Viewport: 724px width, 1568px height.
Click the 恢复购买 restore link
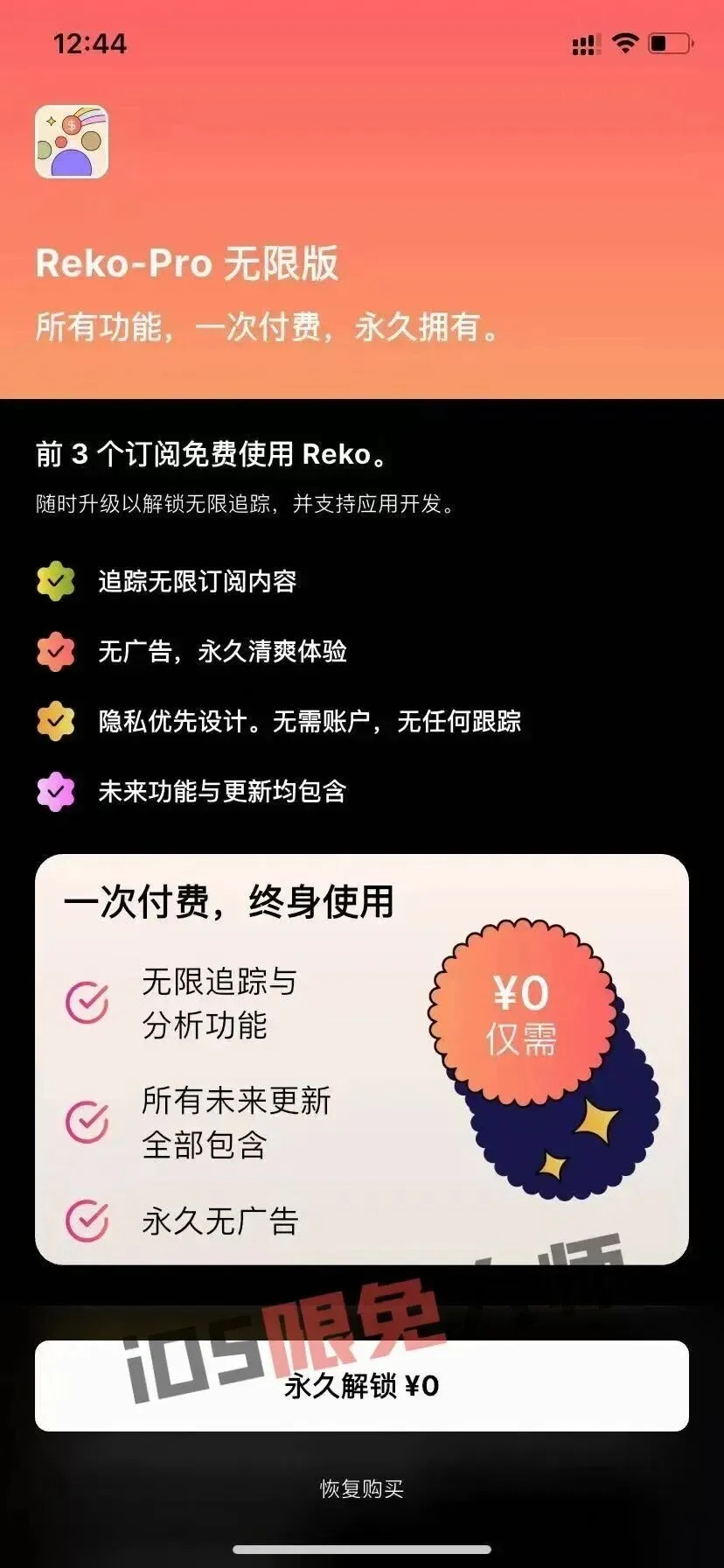pyautogui.click(x=362, y=1486)
